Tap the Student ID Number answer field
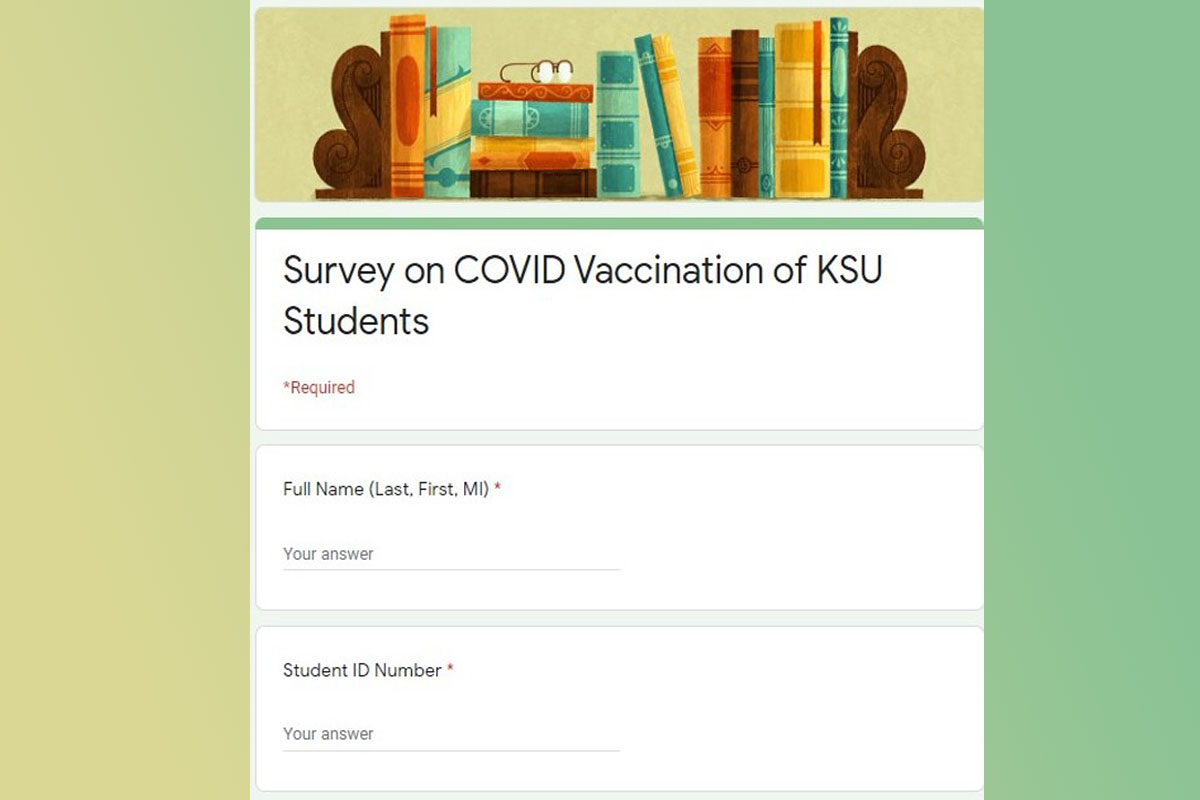Screen dimensions: 1200x800 pos(450,734)
